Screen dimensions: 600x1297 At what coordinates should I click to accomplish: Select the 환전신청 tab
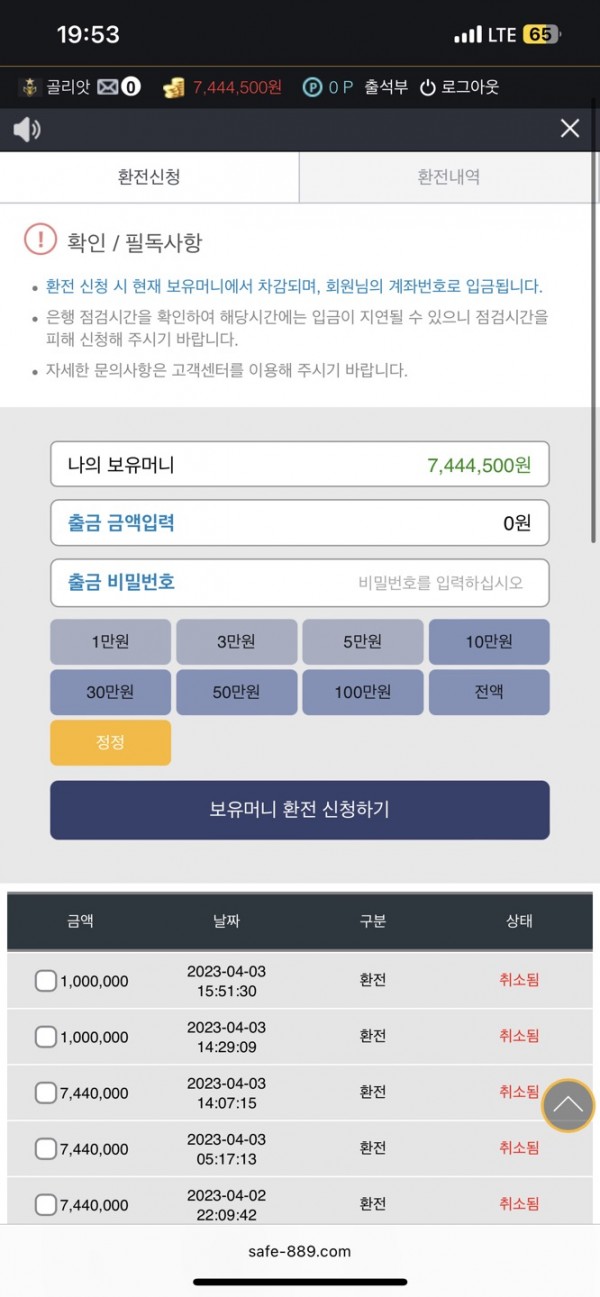[x=149, y=177]
